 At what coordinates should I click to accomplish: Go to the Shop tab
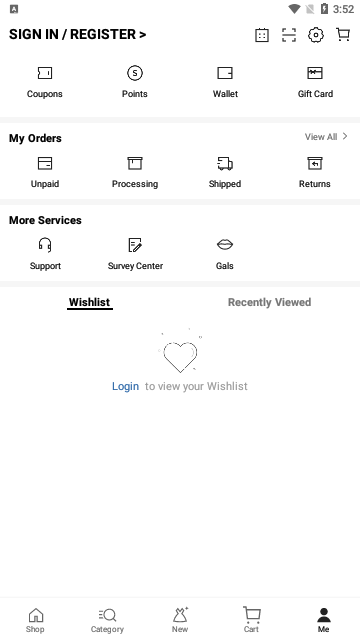[36, 620]
